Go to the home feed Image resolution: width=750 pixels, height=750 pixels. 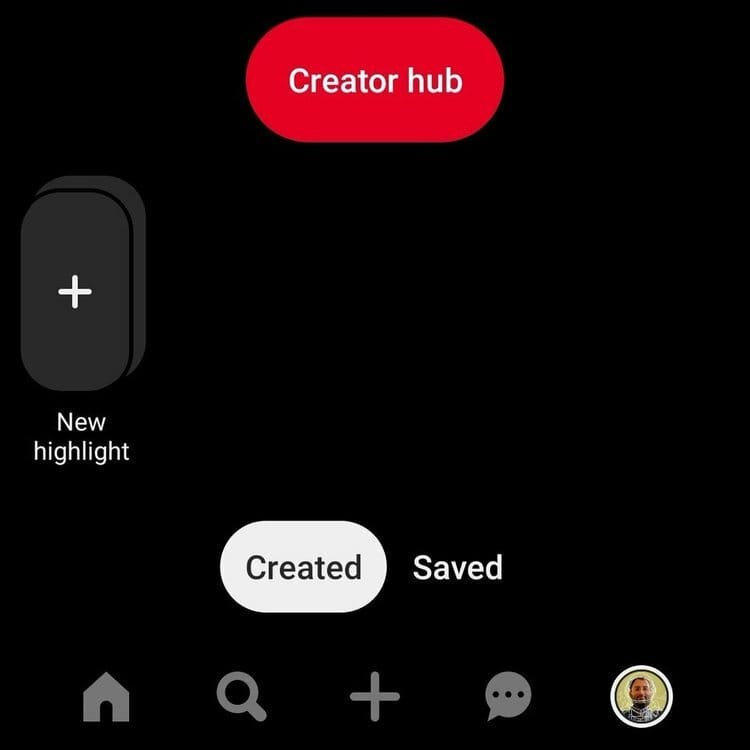point(106,696)
